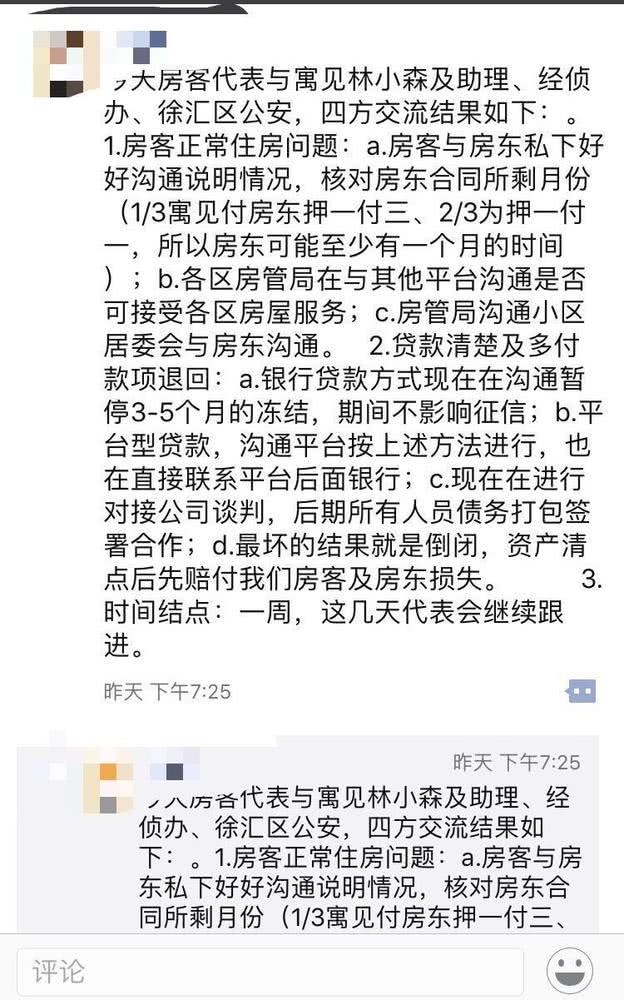The image size is (624, 1000).
Task: Open the like/comment options button under the post
Action: 580,690
